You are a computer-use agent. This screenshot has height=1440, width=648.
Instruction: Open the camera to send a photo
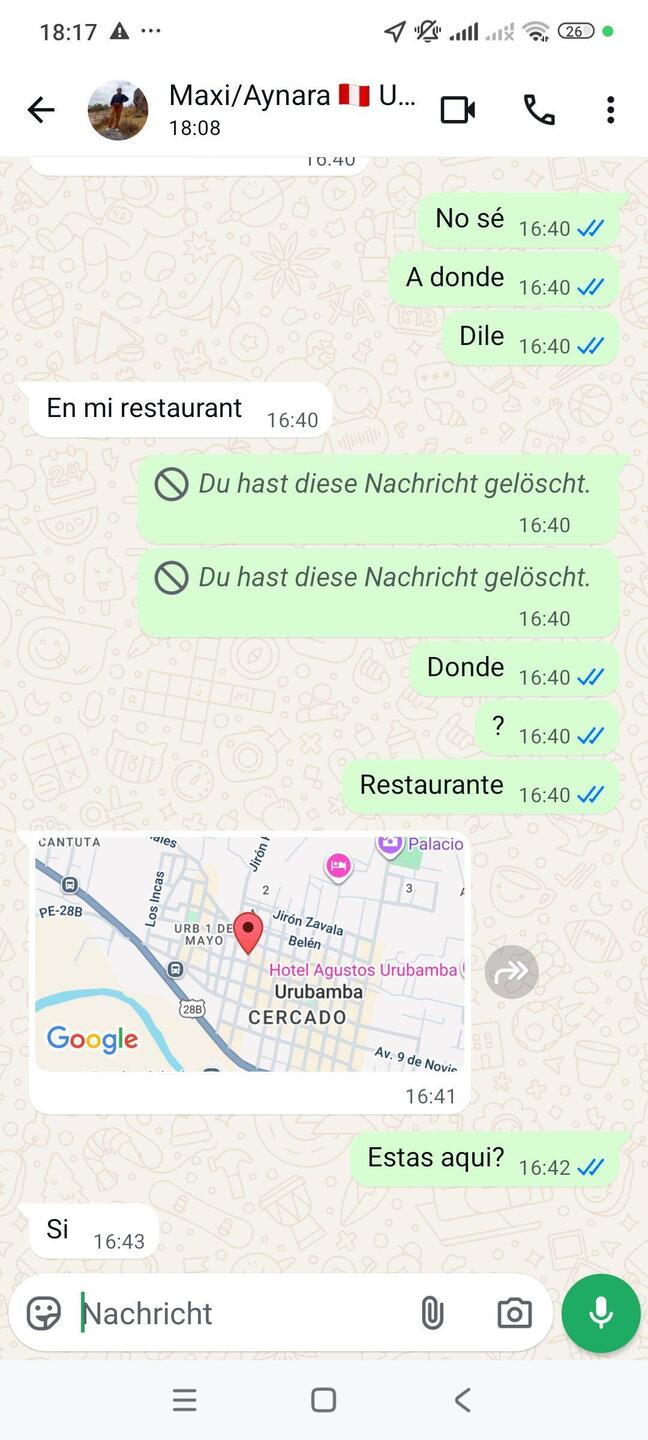click(514, 1313)
